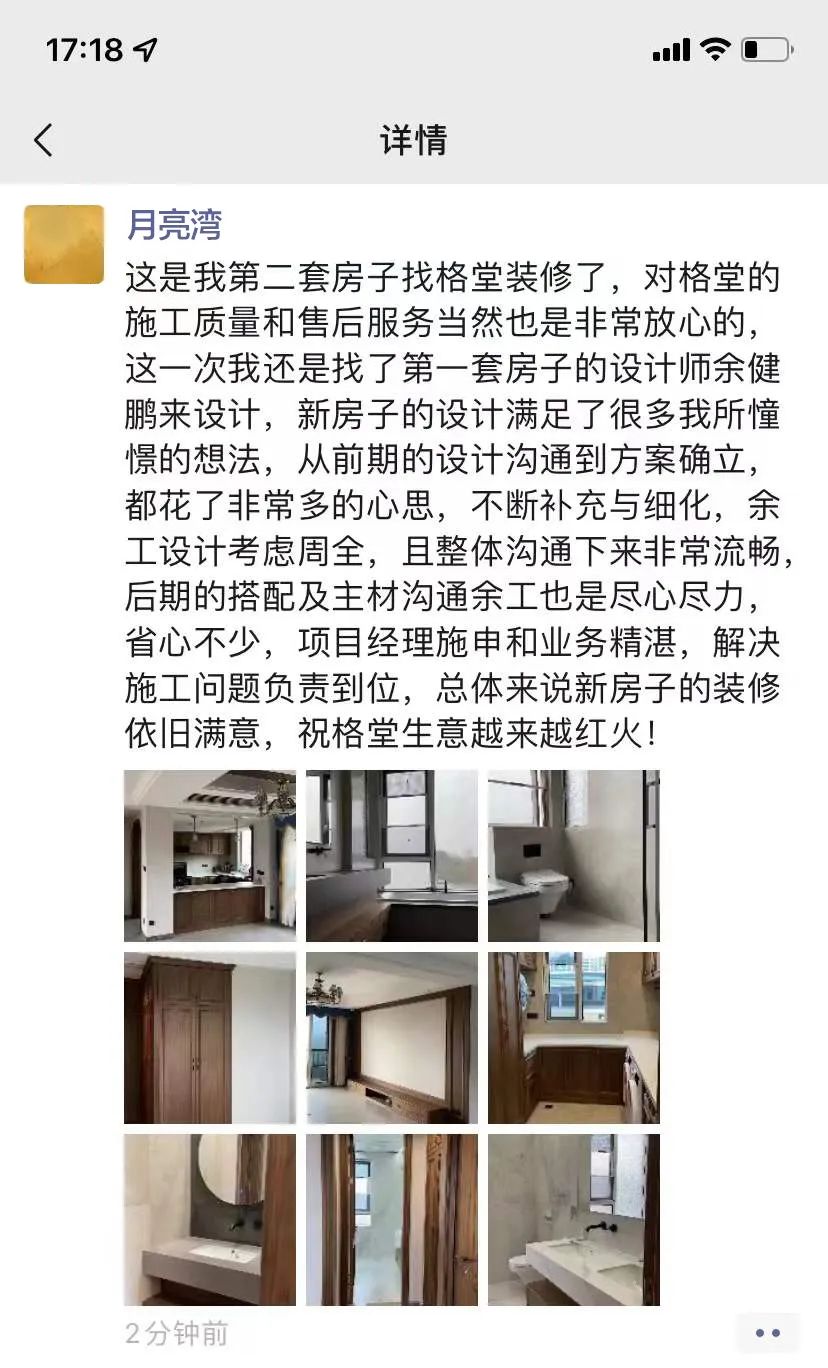Image resolution: width=828 pixels, height=1368 pixels.
Task: Enlarge the marble sink with black faucet photo
Action: (x=574, y=1220)
